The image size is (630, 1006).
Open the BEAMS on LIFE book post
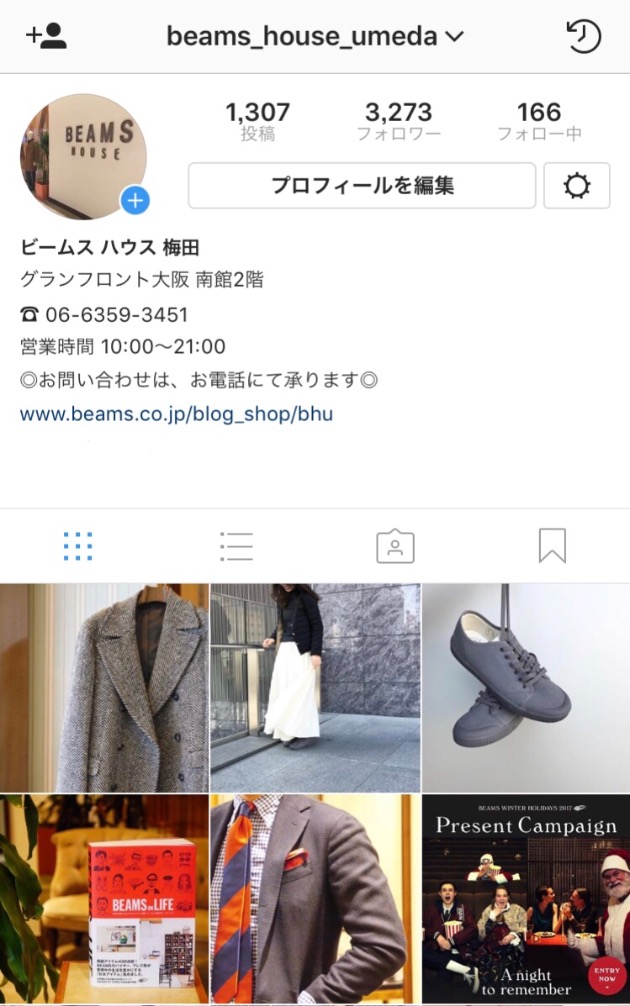[104, 898]
